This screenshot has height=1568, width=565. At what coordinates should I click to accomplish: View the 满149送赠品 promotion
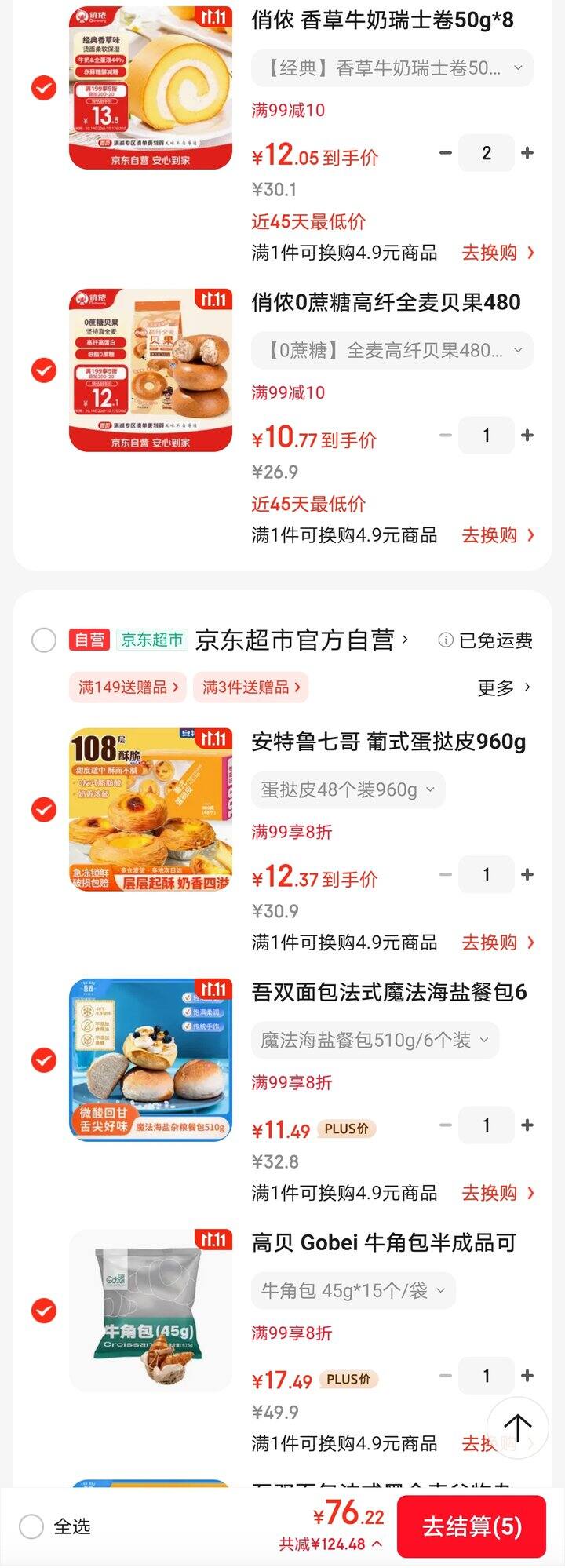(x=128, y=687)
